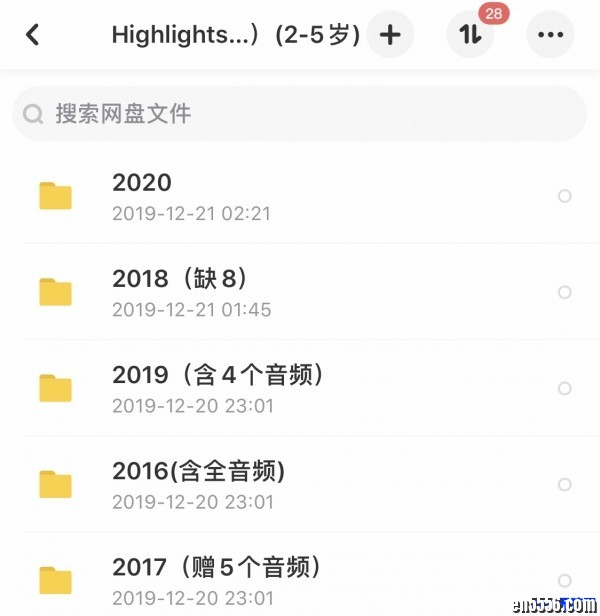Select the 2020 folder with its circle
Screen dimensions: 600x616
[x=564, y=196]
